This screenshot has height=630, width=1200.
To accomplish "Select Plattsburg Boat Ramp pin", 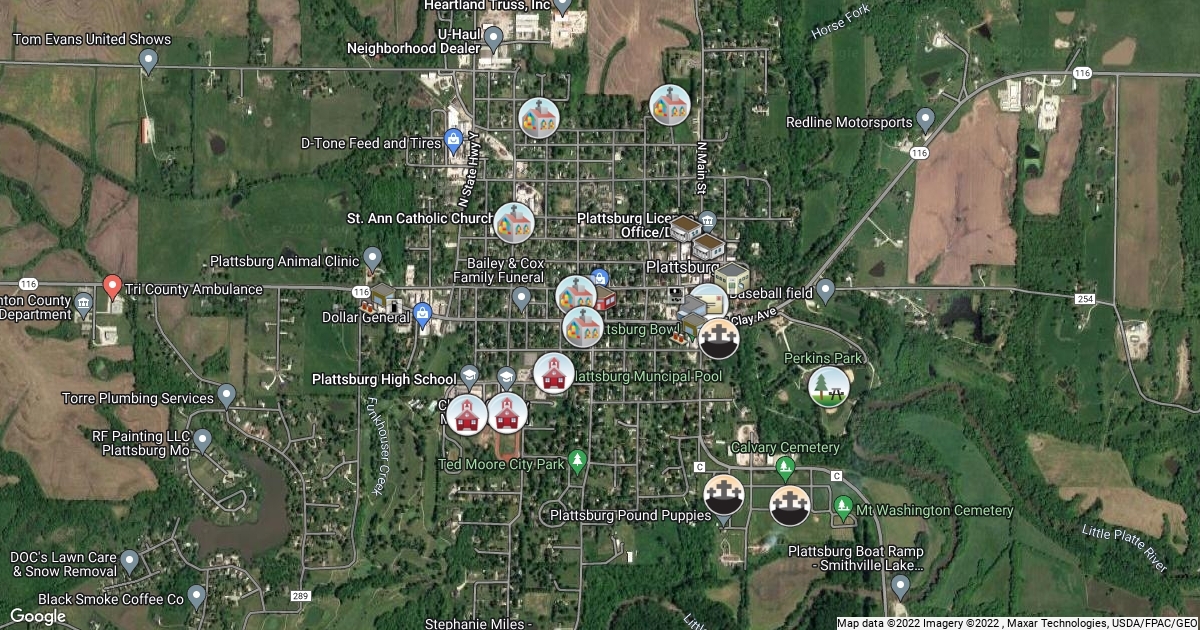I will (x=900, y=584).
